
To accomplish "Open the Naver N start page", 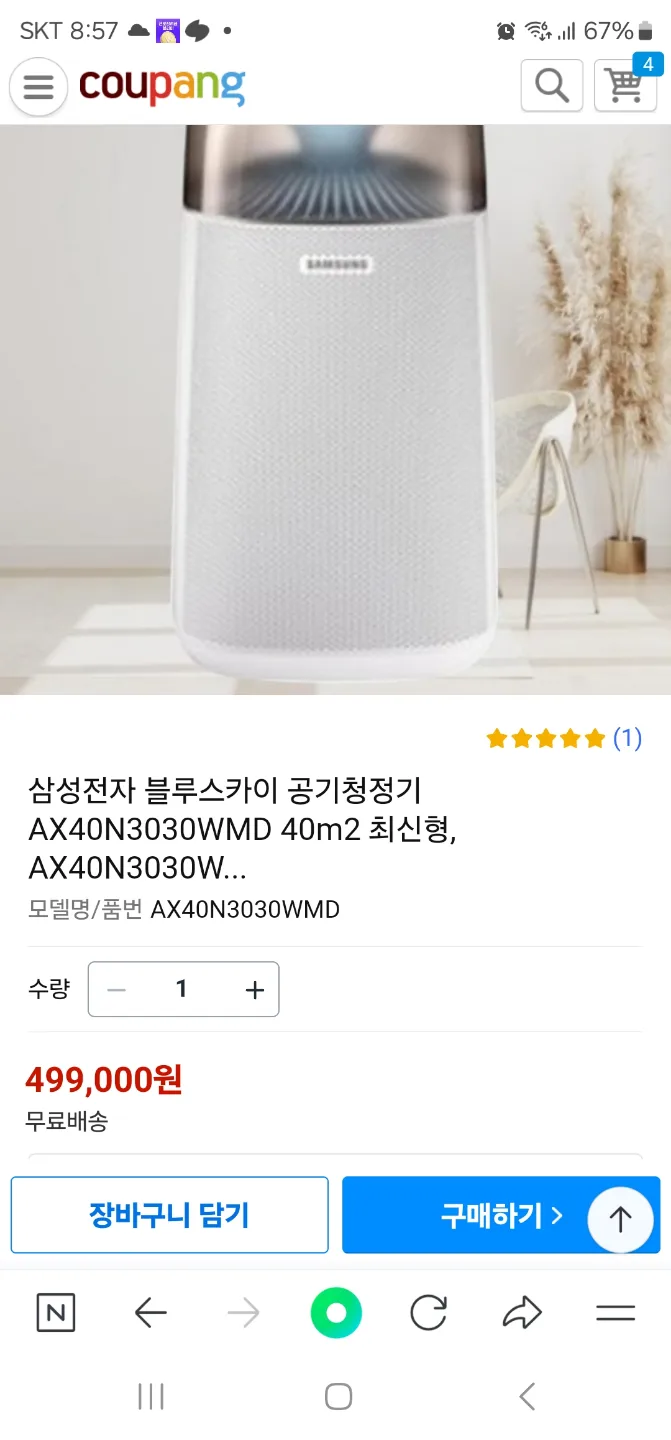I will (55, 1313).
